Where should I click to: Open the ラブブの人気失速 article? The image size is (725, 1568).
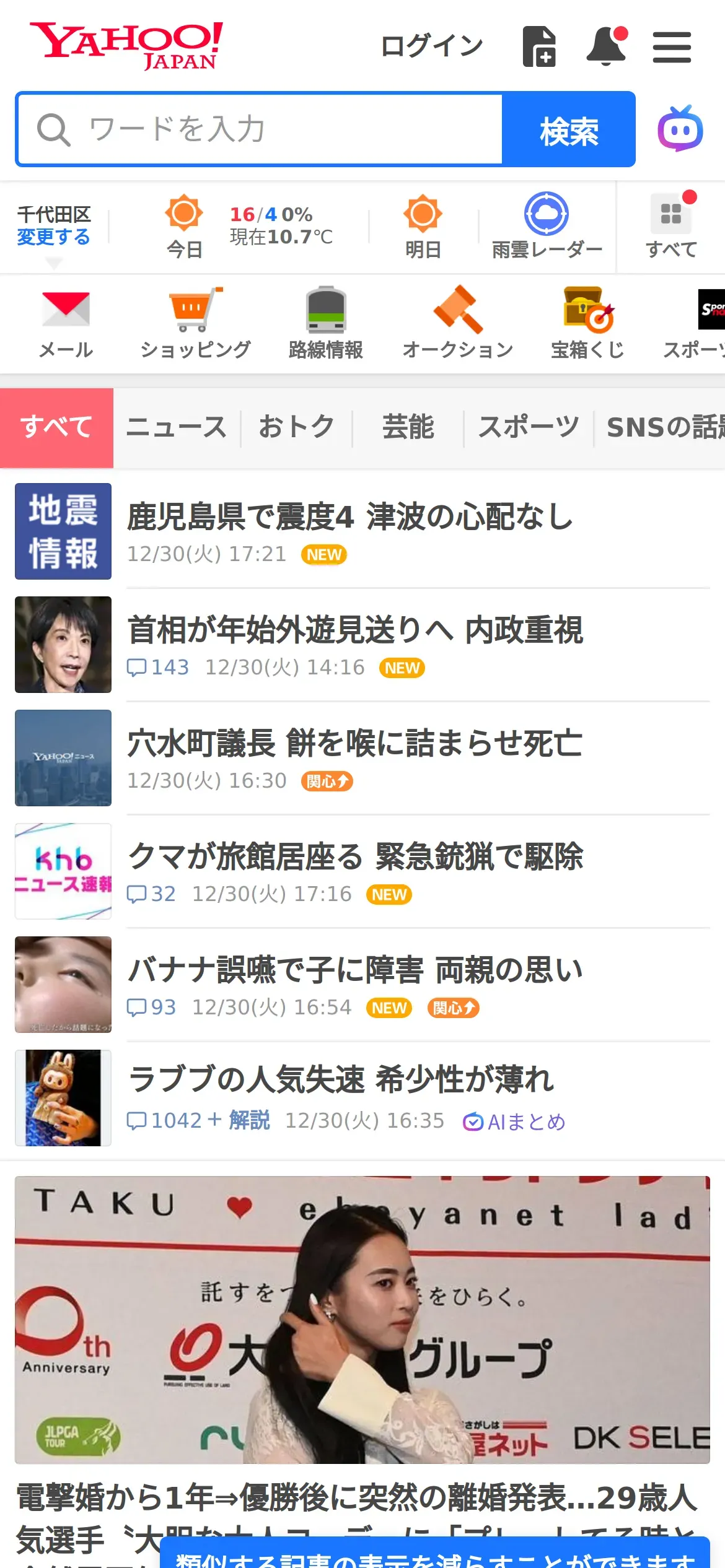pos(341,1080)
